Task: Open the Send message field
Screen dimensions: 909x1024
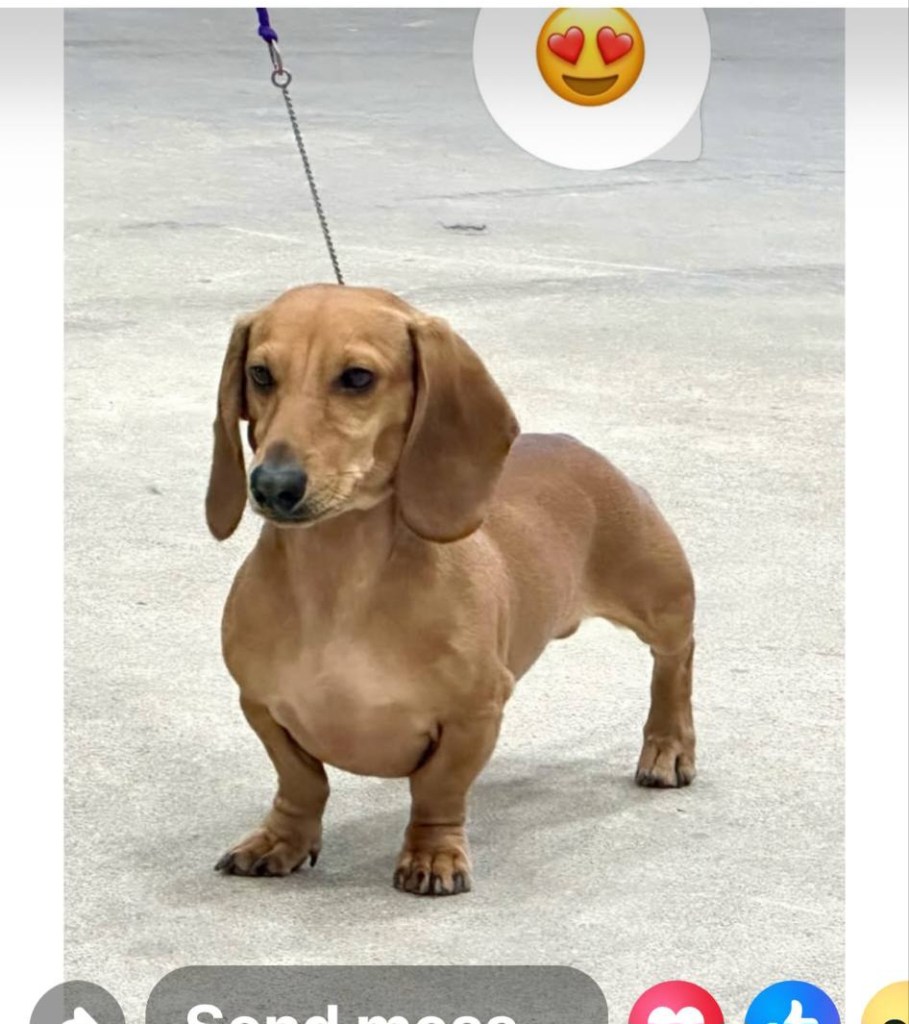Action: point(376,1002)
